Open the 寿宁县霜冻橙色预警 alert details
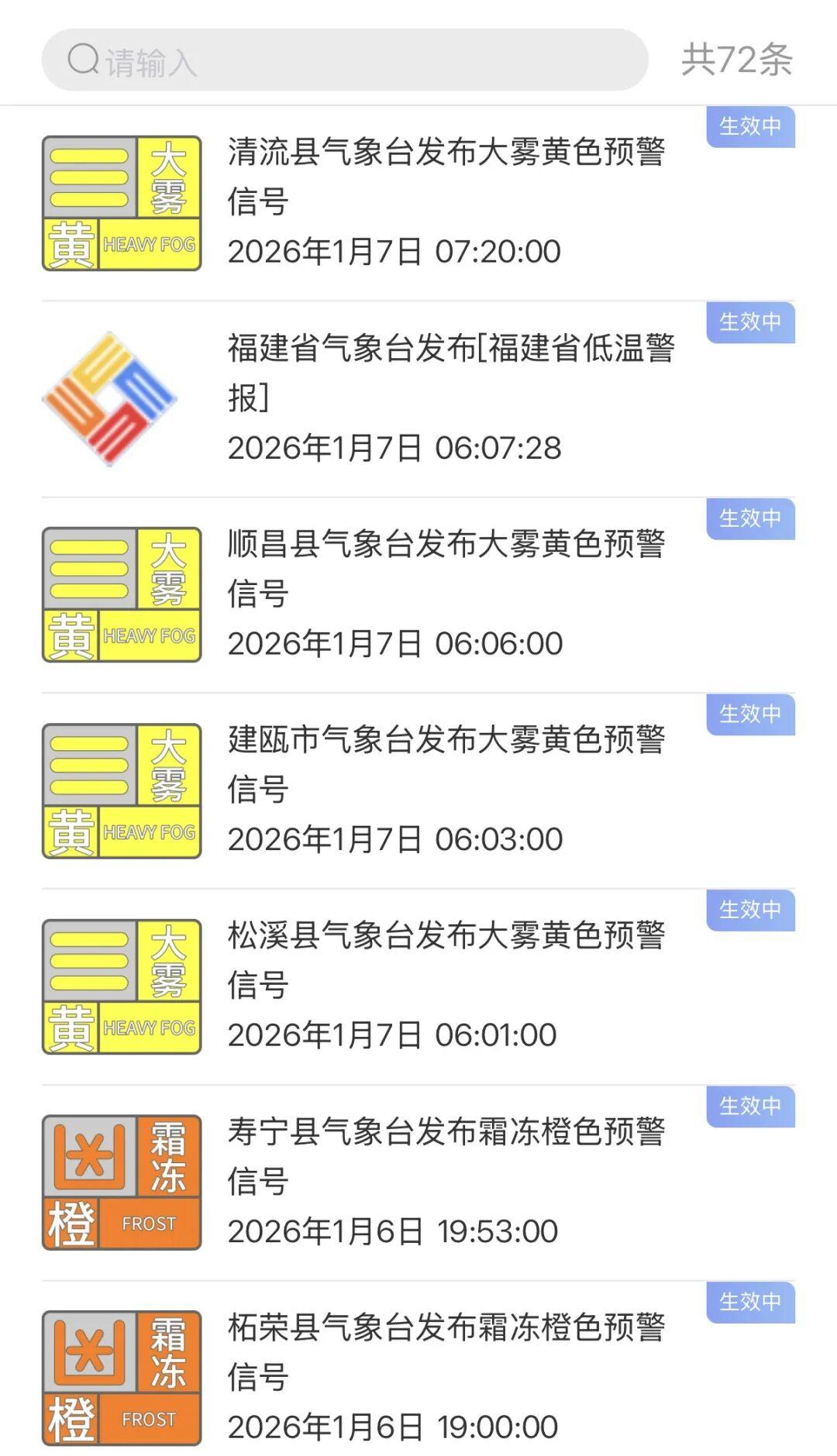Image resolution: width=837 pixels, height=1456 pixels. (448, 1155)
